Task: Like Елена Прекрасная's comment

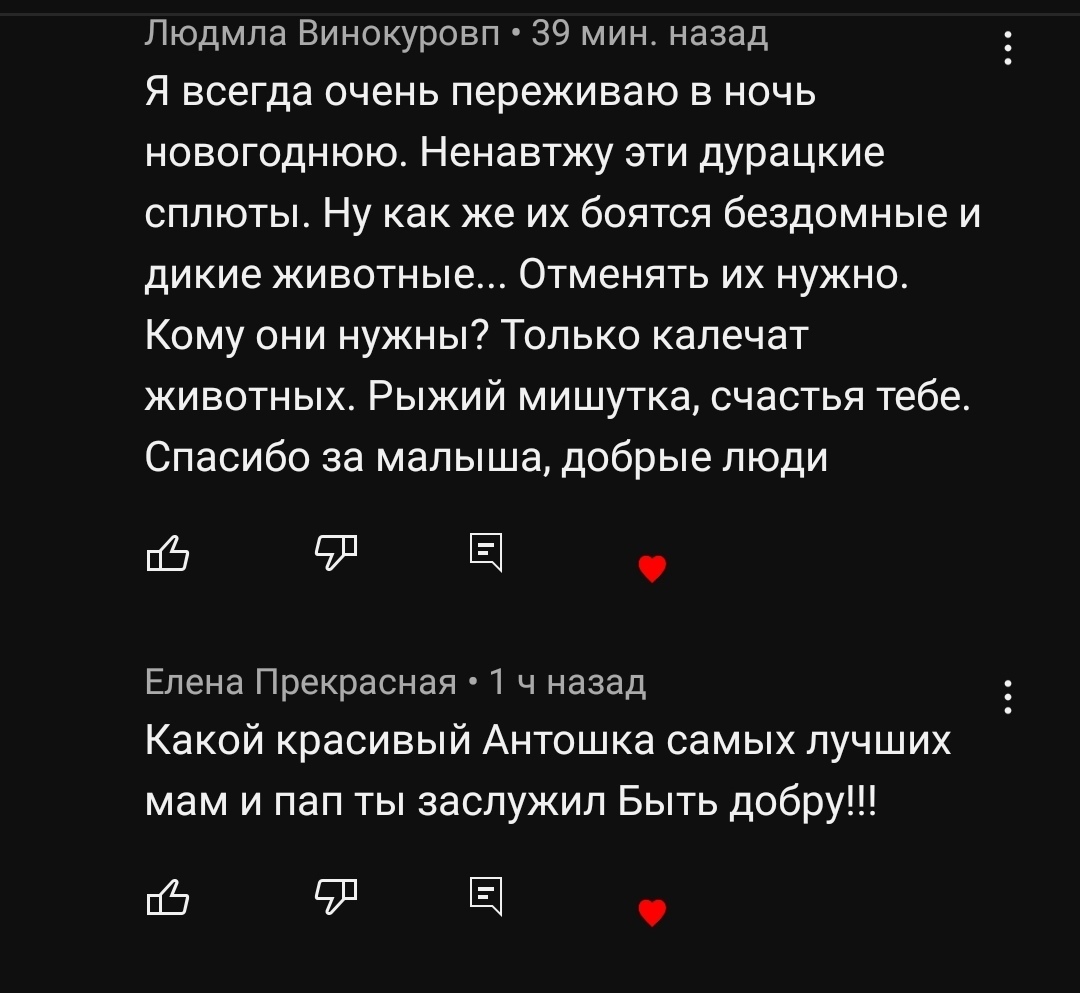Action: tap(166, 896)
